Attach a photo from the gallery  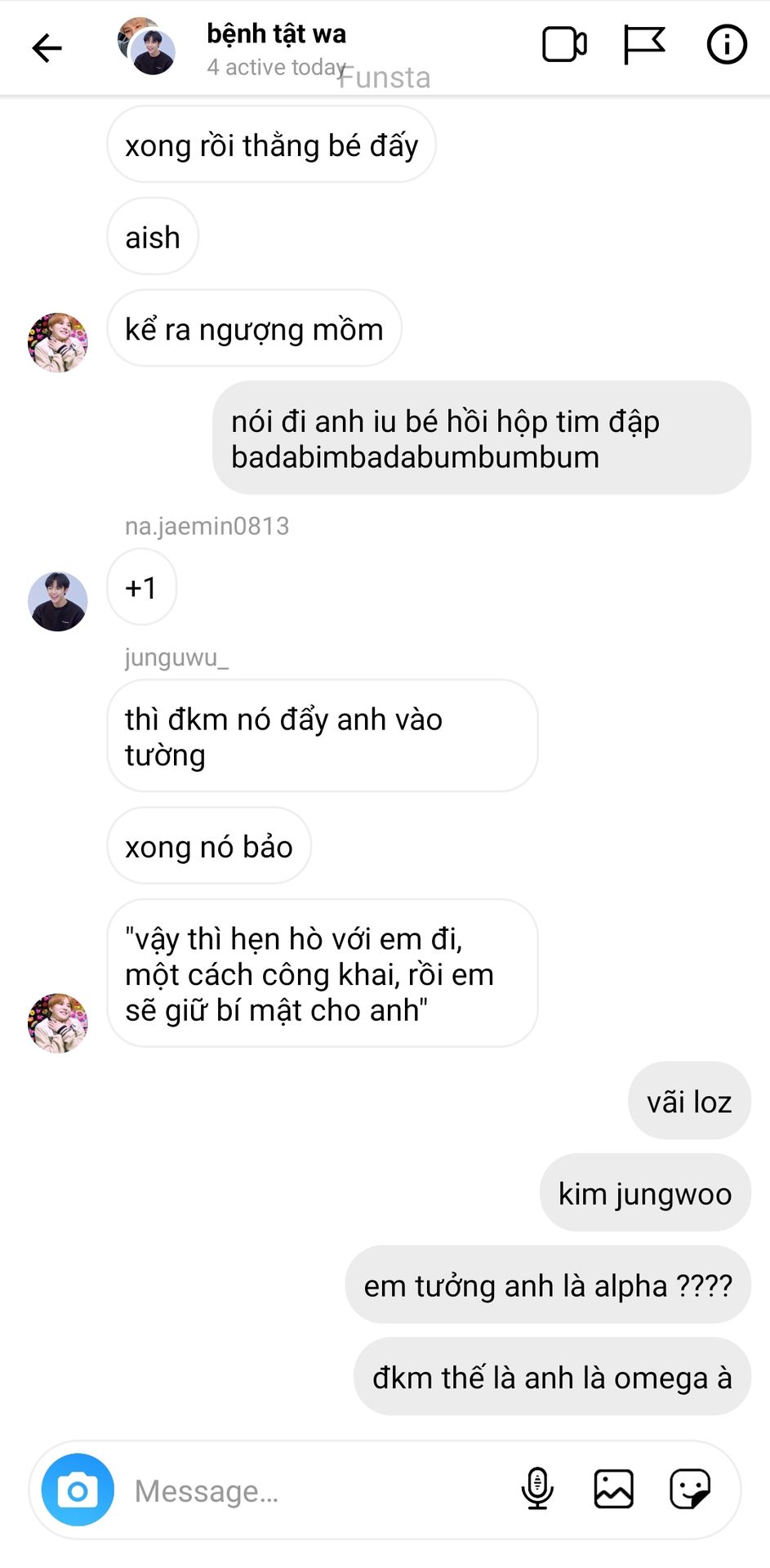click(x=613, y=1490)
